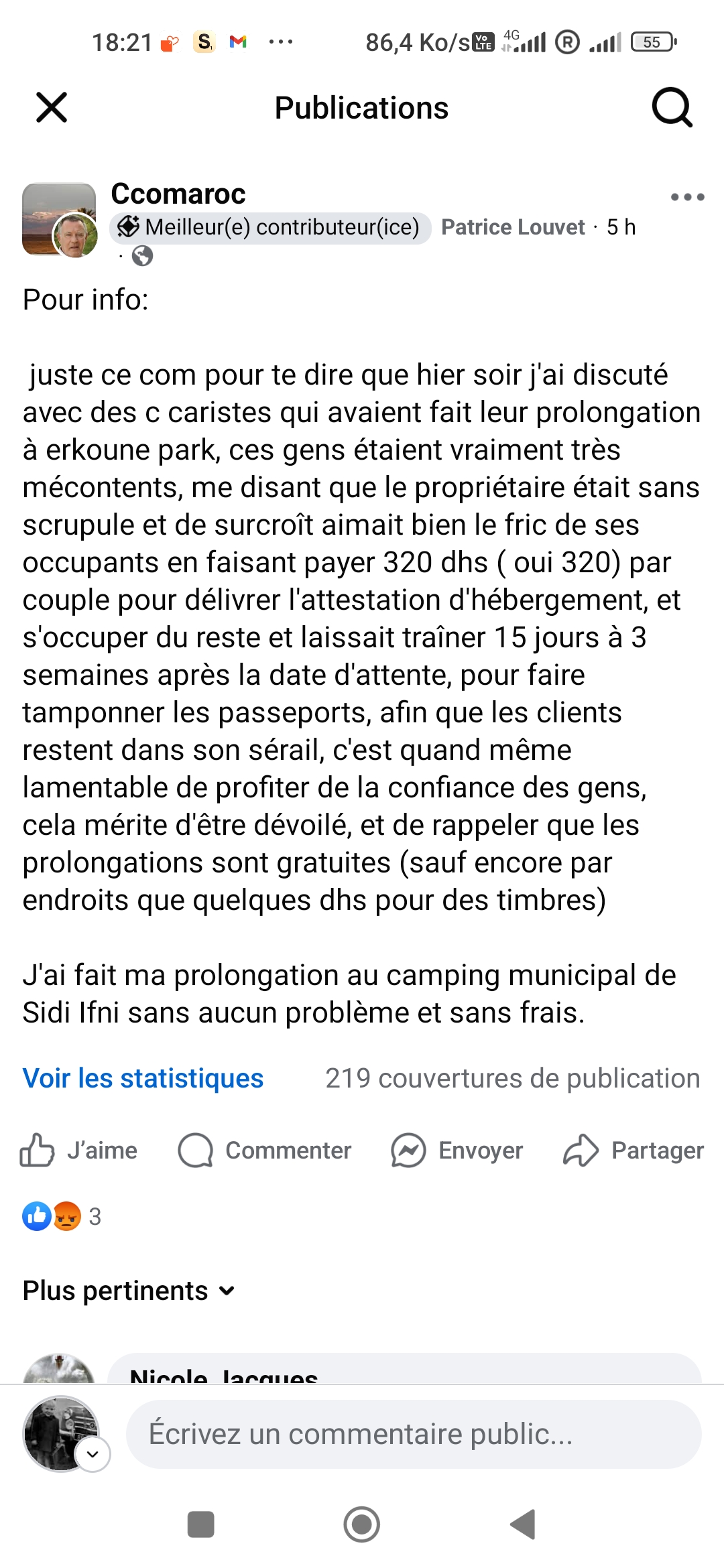Switch commenting profile via avatar chevron
Viewport: 724px width, 1568px height.
pos(93,1454)
